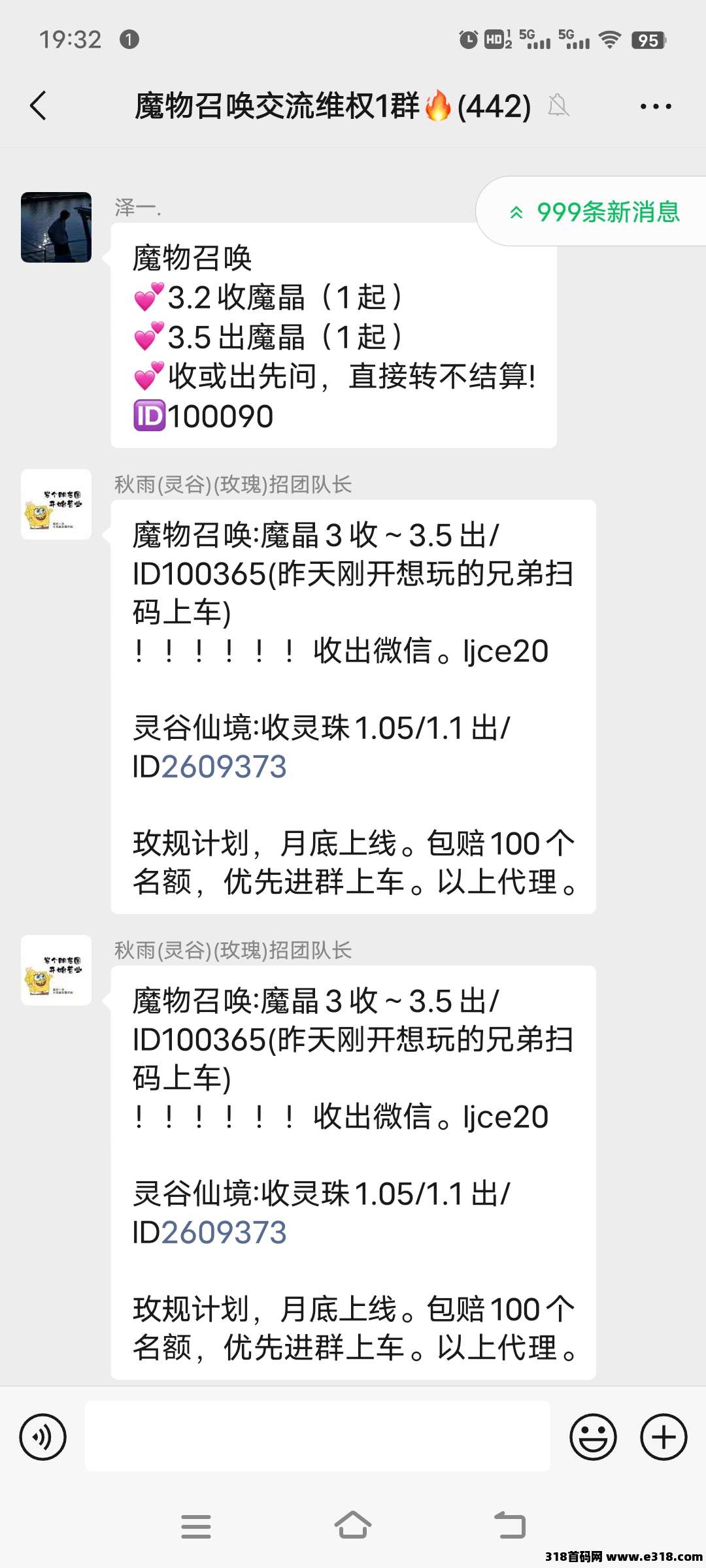
Task: Open the group chat overflow menu
Action: 655,106
